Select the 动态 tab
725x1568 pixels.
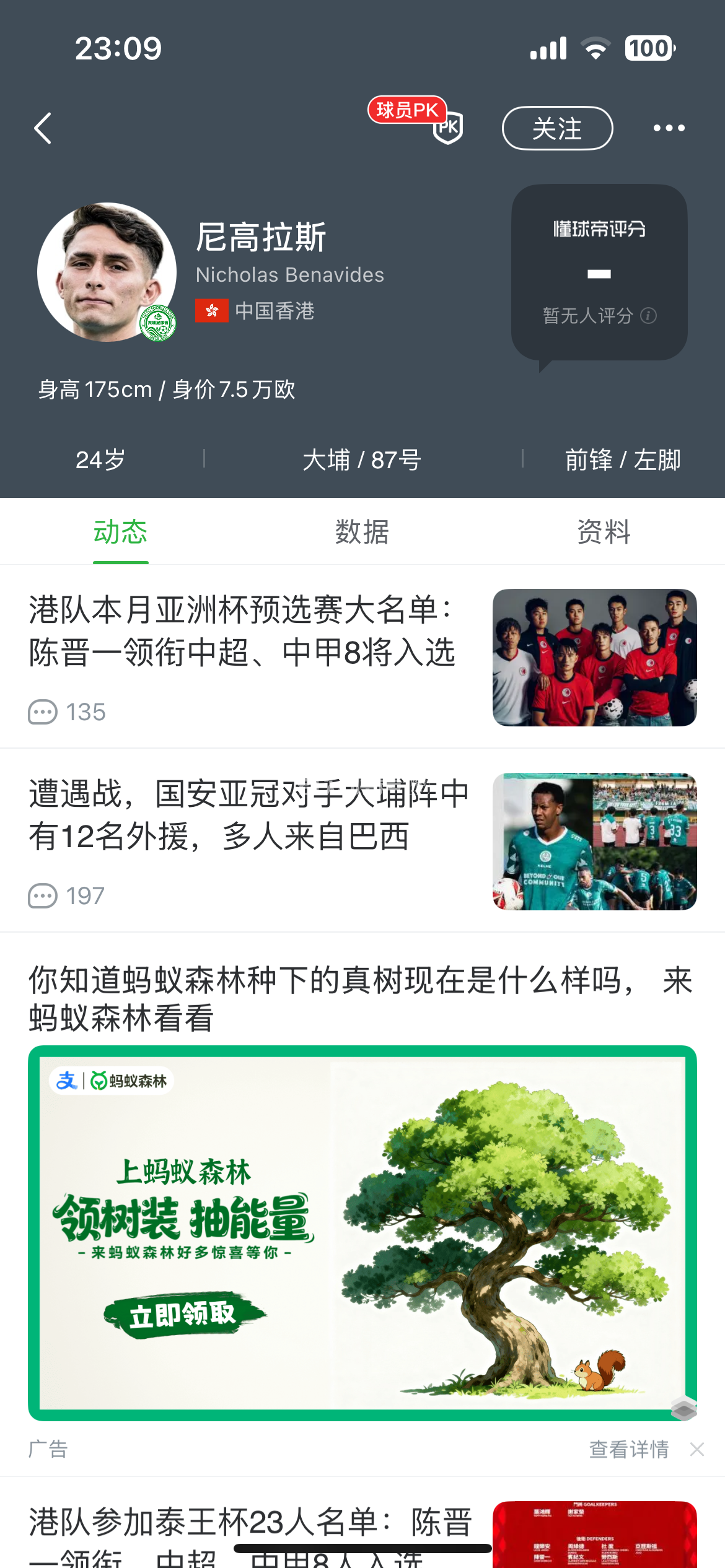coord(120,532)
